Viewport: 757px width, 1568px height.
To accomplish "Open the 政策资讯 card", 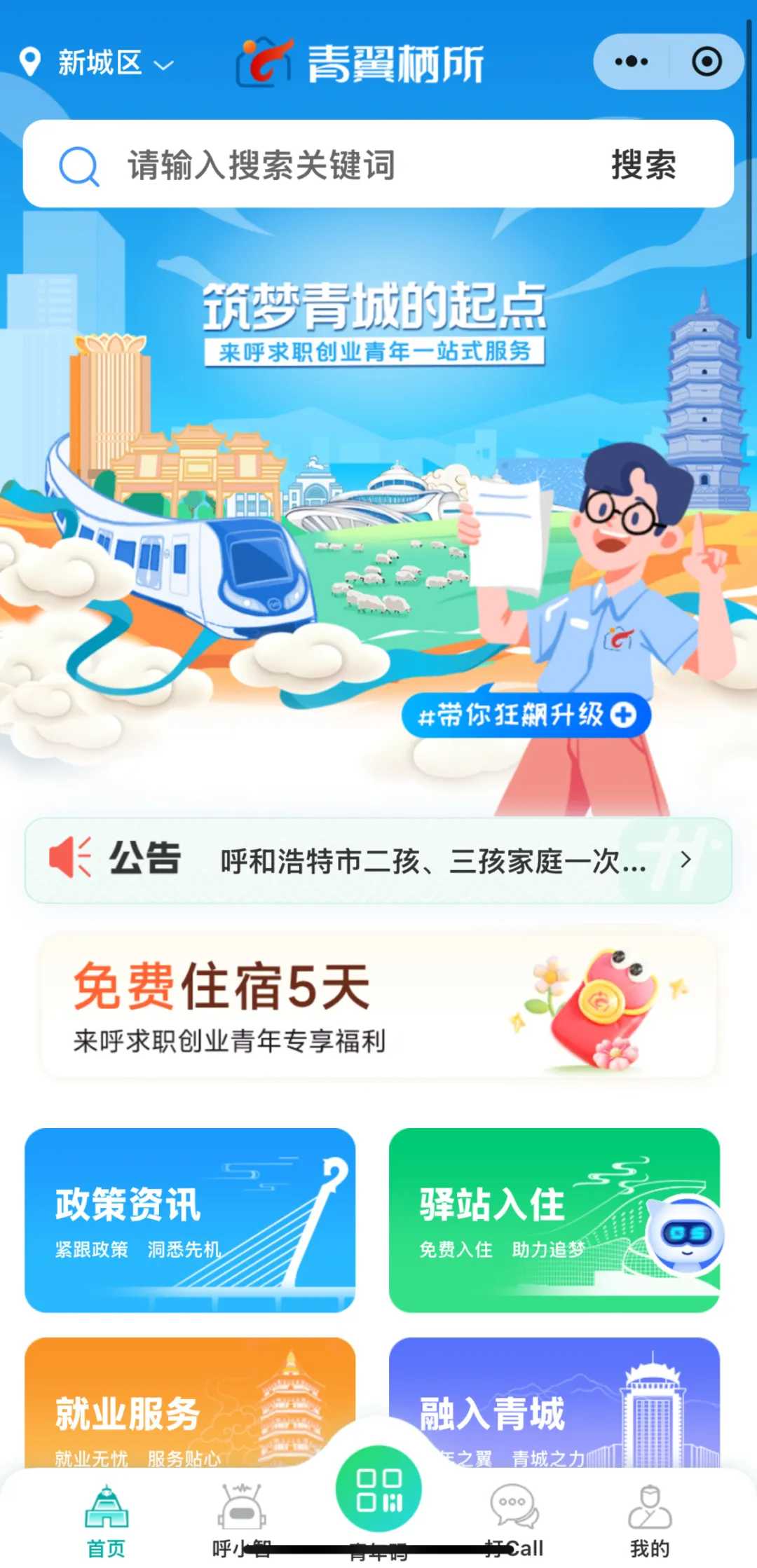I will point(190,1220).
